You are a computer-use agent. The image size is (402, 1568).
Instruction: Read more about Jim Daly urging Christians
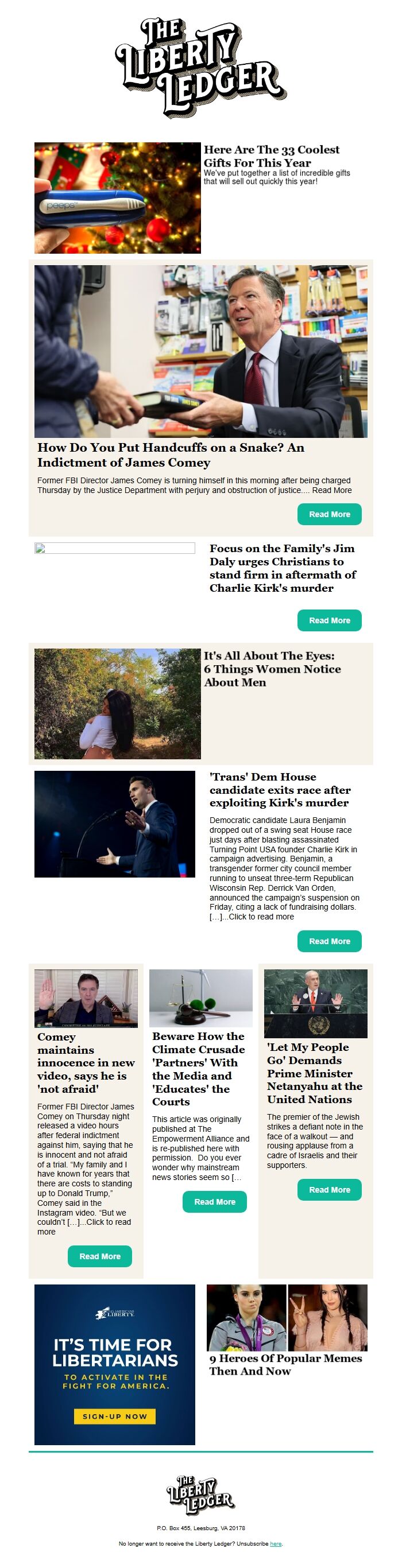coord(329,620)
